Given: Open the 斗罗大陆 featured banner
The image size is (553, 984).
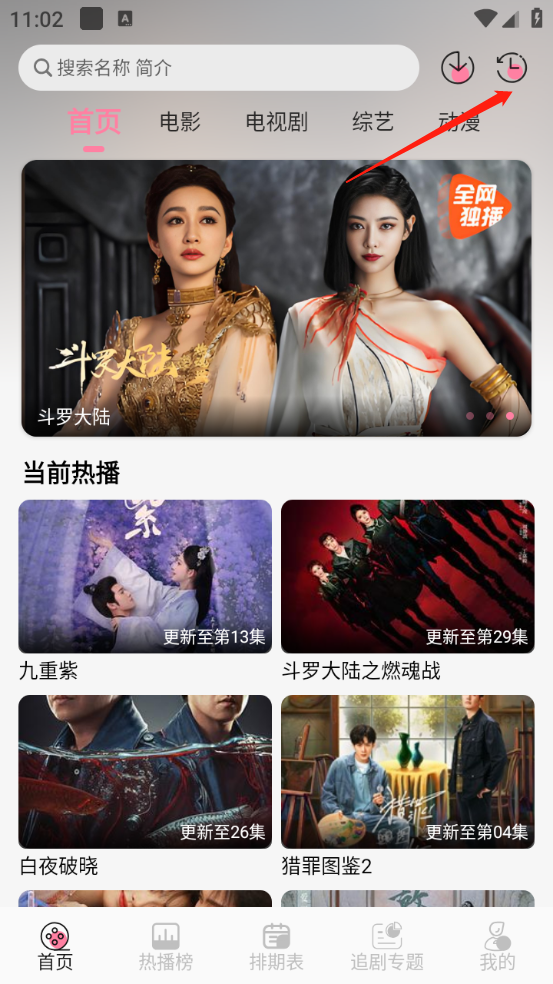Looking at the screenshot, I should (277, 298).
